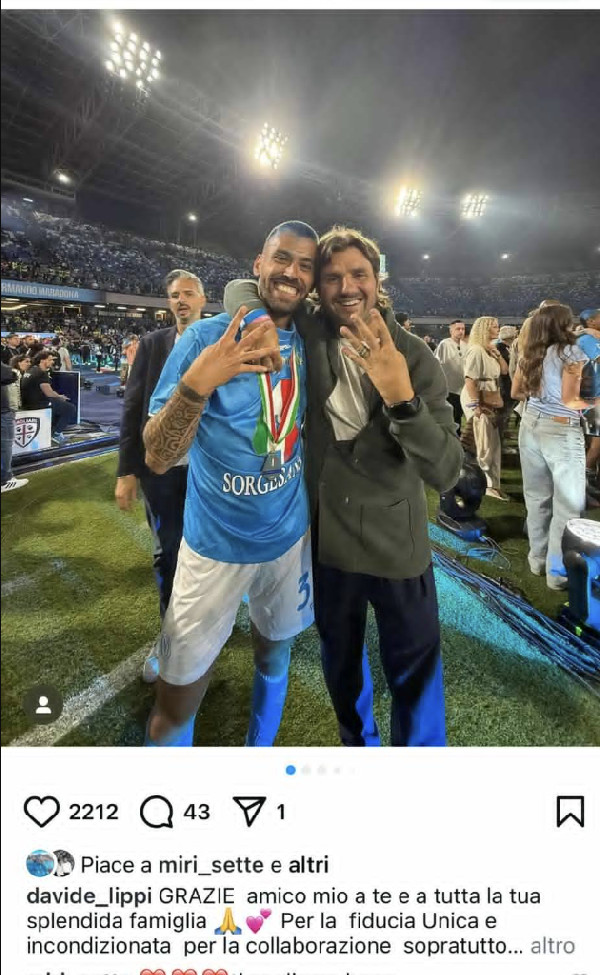The width and height of the screenshot is (600, 975).
Task: Bookmark this post
Action: (x=570, y=811)
